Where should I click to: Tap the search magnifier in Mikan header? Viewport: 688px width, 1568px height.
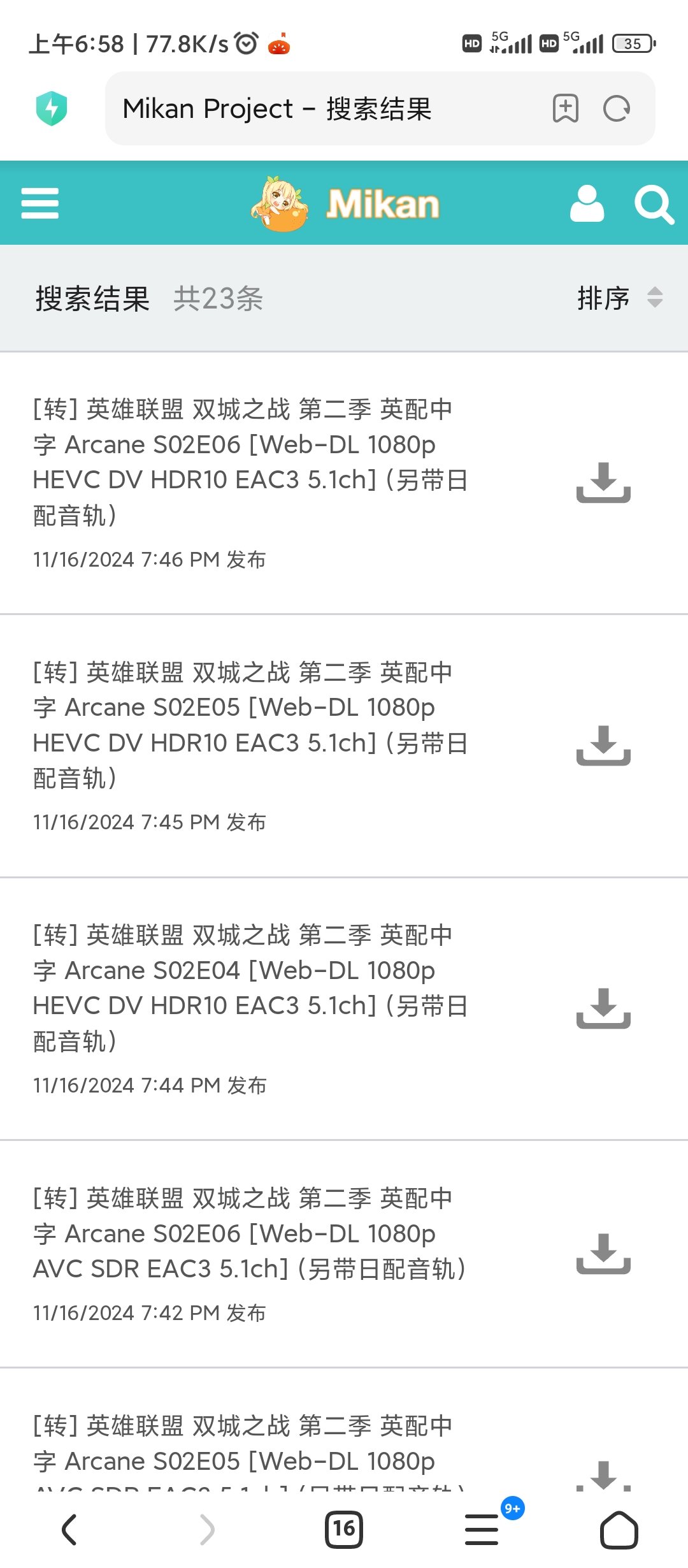point(654,205)
